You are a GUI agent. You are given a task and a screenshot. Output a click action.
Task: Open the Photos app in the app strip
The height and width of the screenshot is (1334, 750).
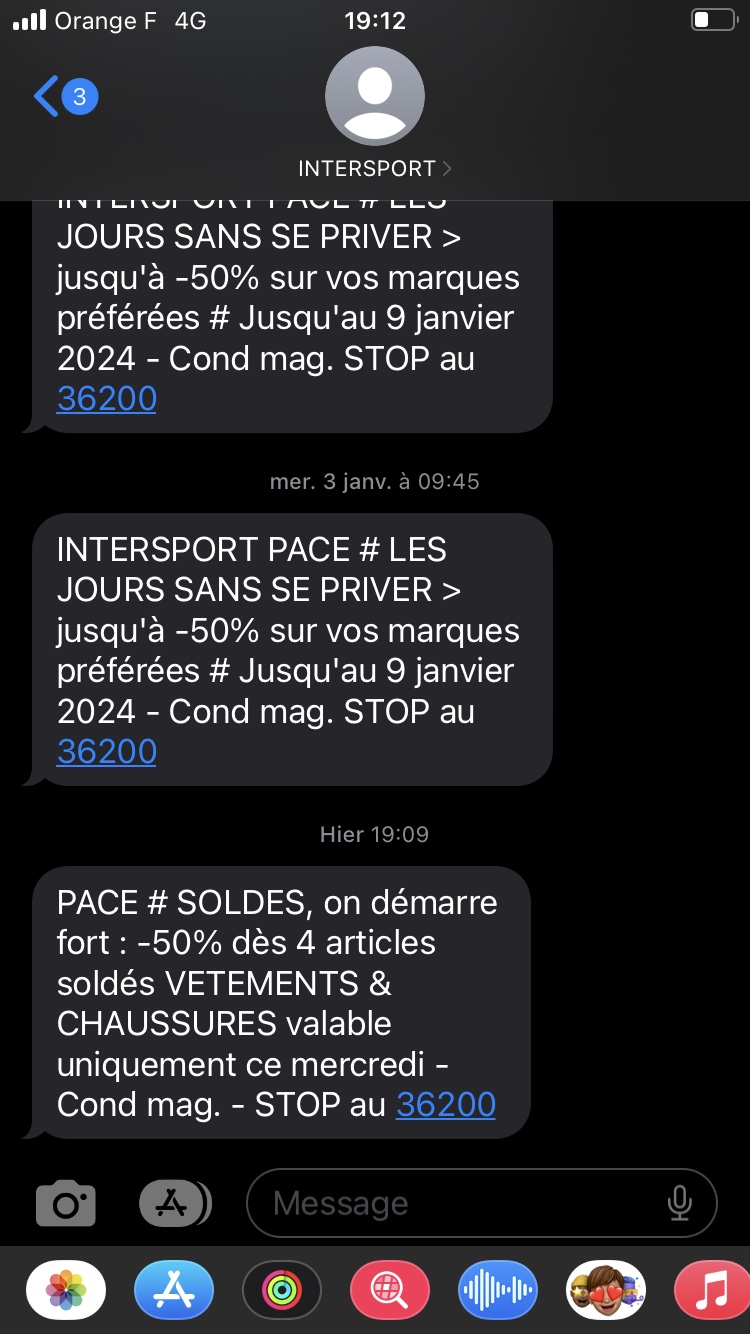66,1291
